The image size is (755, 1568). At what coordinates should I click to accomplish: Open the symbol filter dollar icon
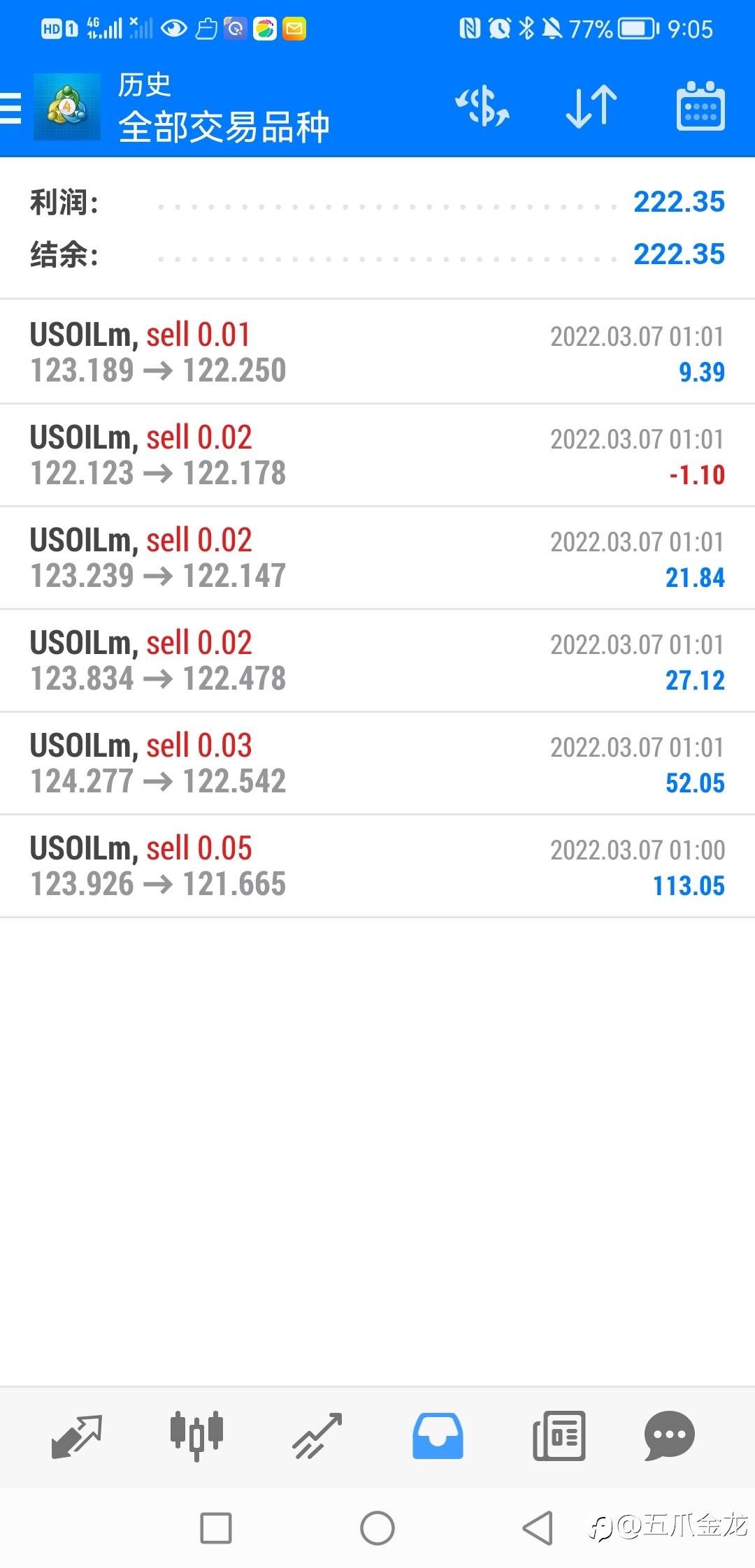pyautogui.click(x=482, y=107)
